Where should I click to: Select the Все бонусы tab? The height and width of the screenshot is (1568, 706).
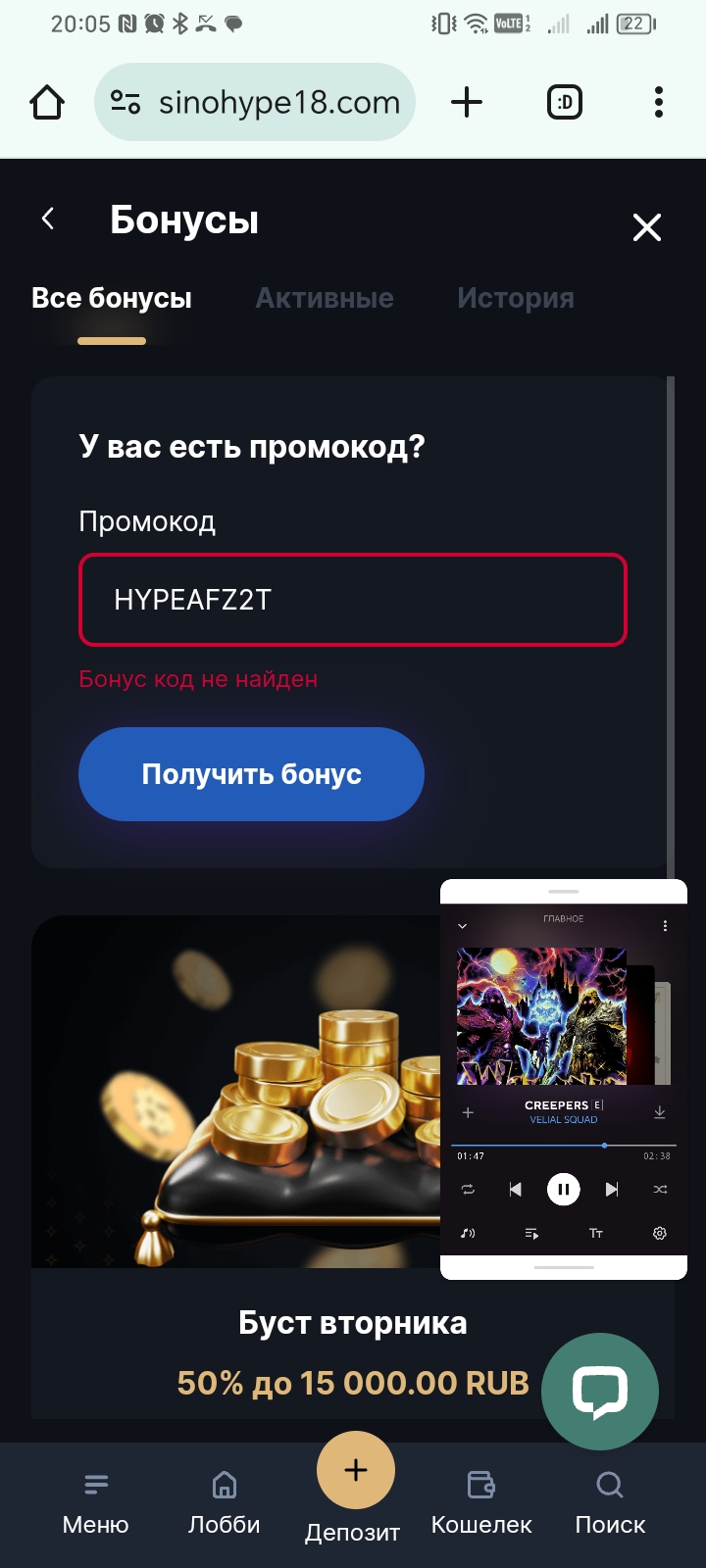pyautogui.click(x=112, y=298)
